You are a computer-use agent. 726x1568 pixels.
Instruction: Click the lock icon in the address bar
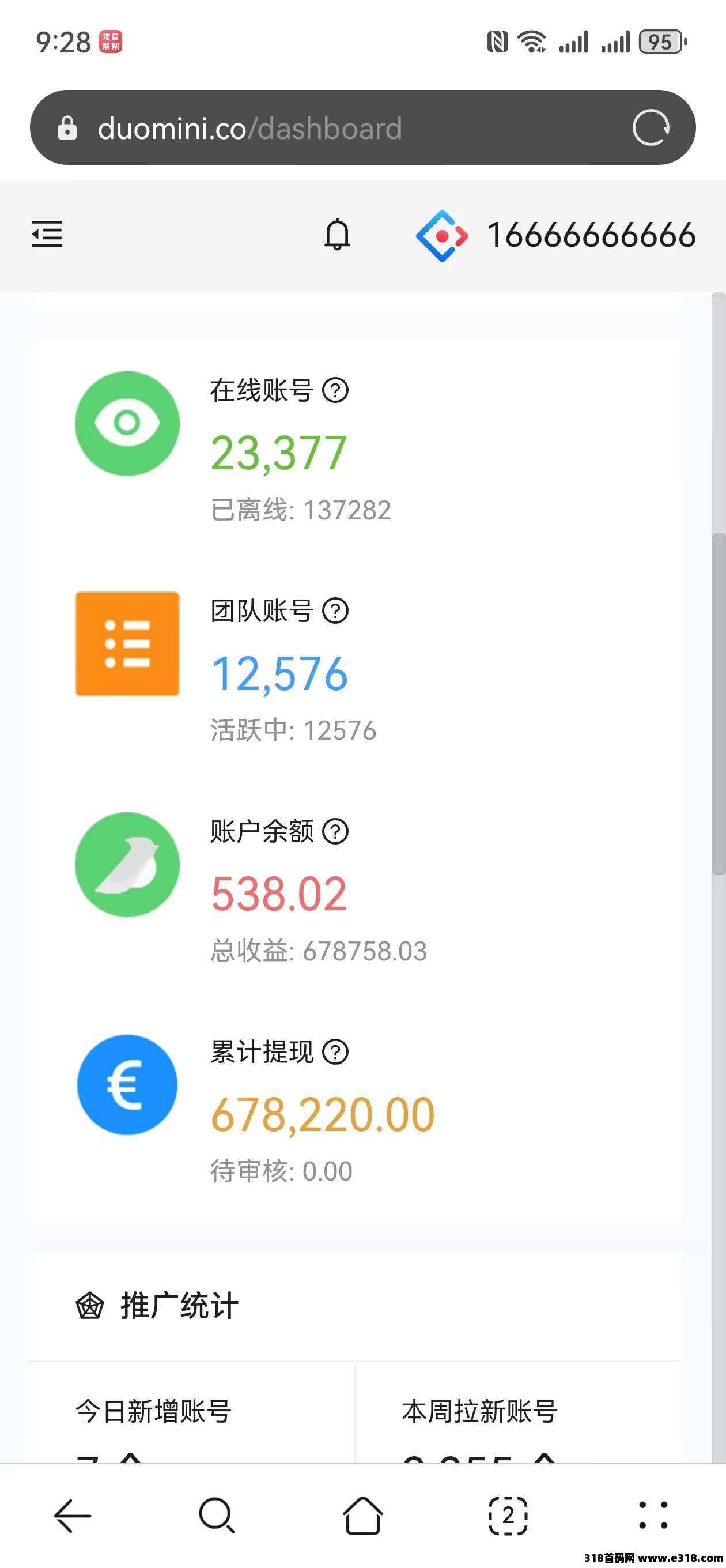click(x=67, y=128)
